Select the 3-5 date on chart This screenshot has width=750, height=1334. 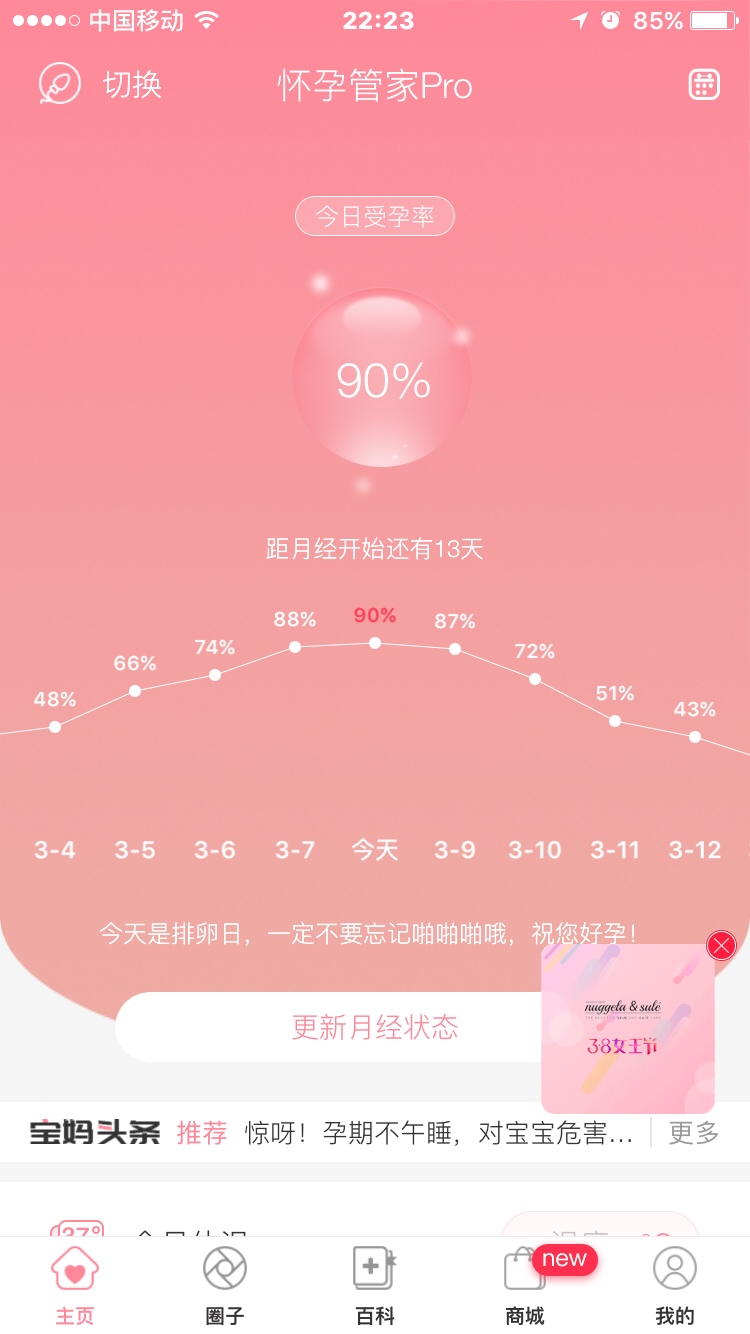click(135, 850)
